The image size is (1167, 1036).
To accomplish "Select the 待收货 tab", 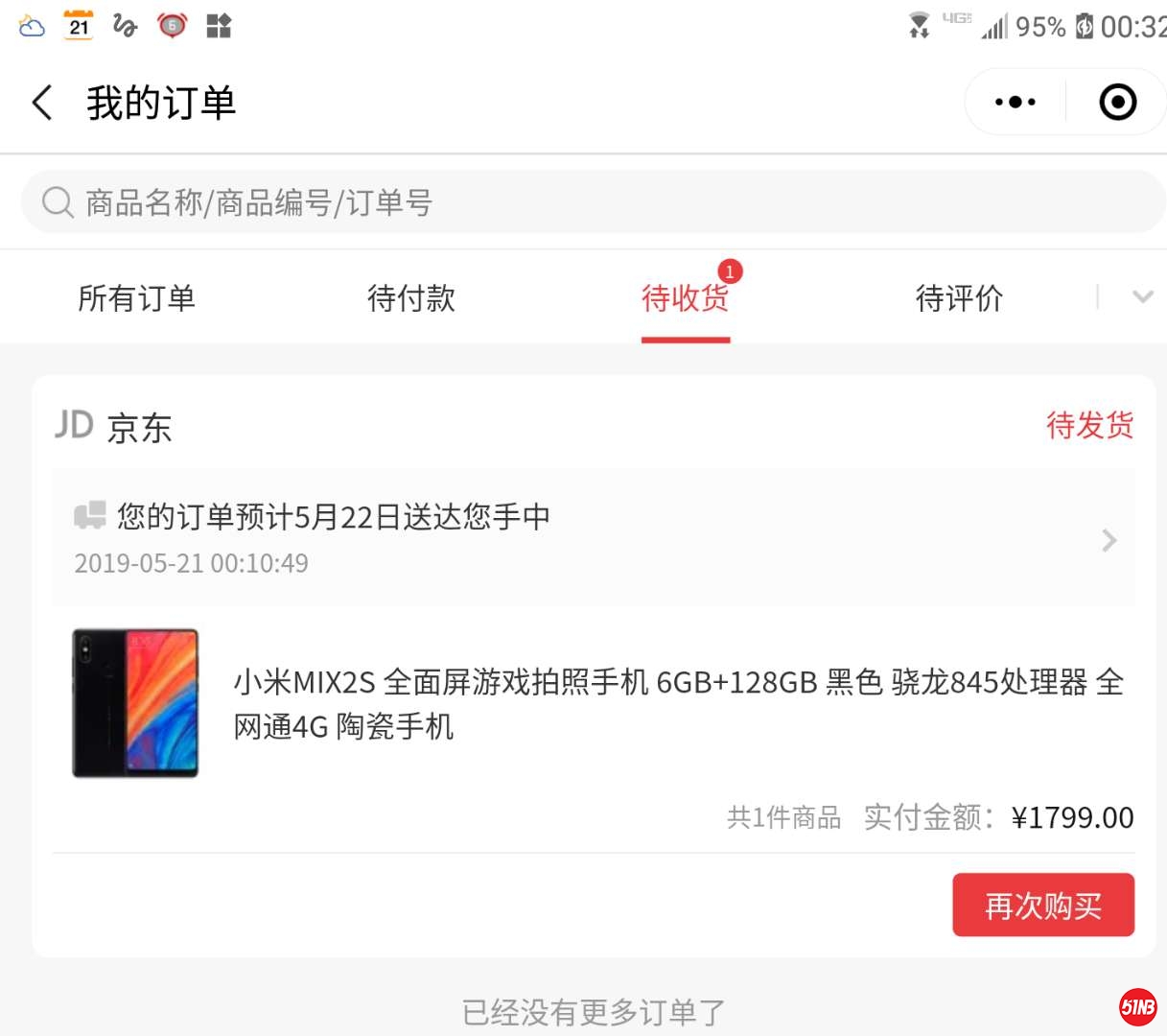I will [685, 298].
